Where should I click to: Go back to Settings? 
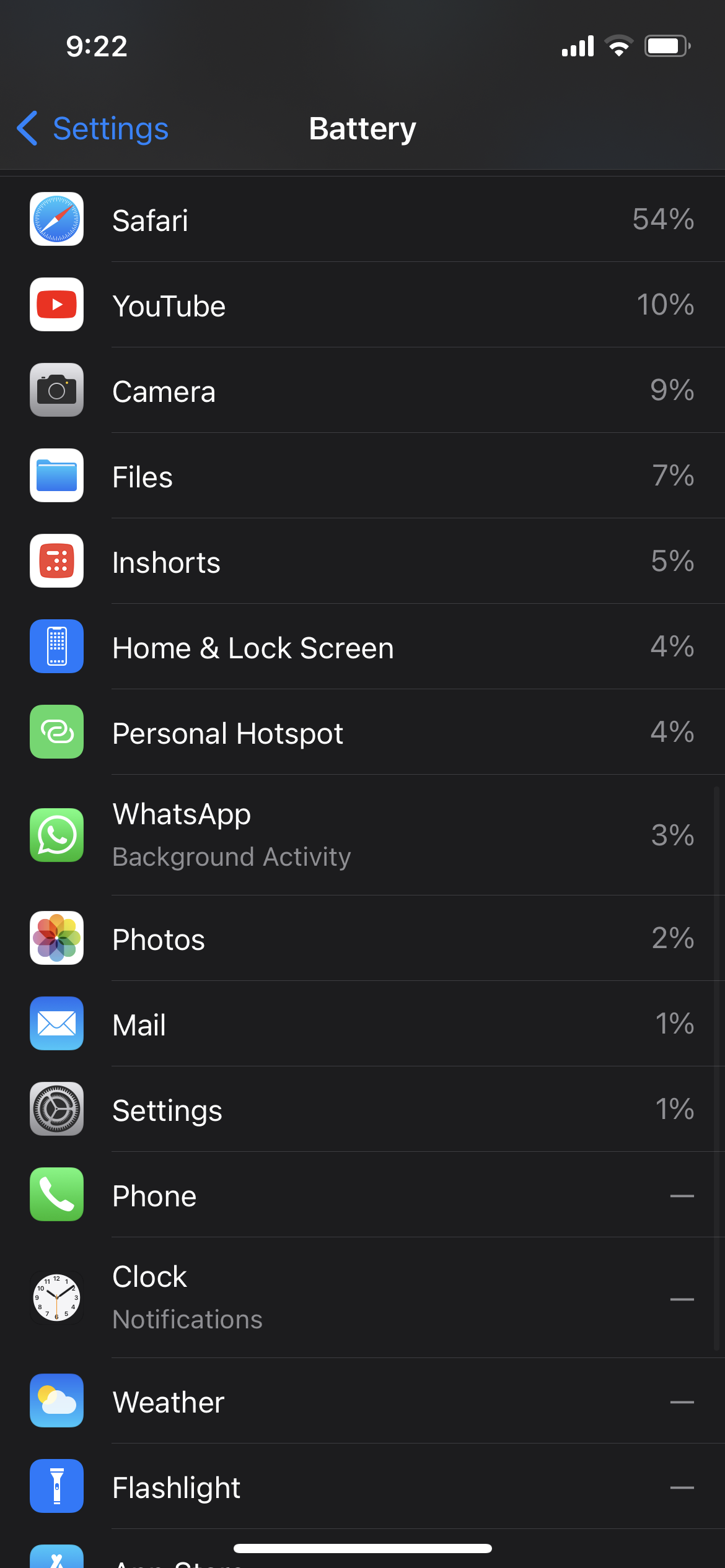point(93,129)
